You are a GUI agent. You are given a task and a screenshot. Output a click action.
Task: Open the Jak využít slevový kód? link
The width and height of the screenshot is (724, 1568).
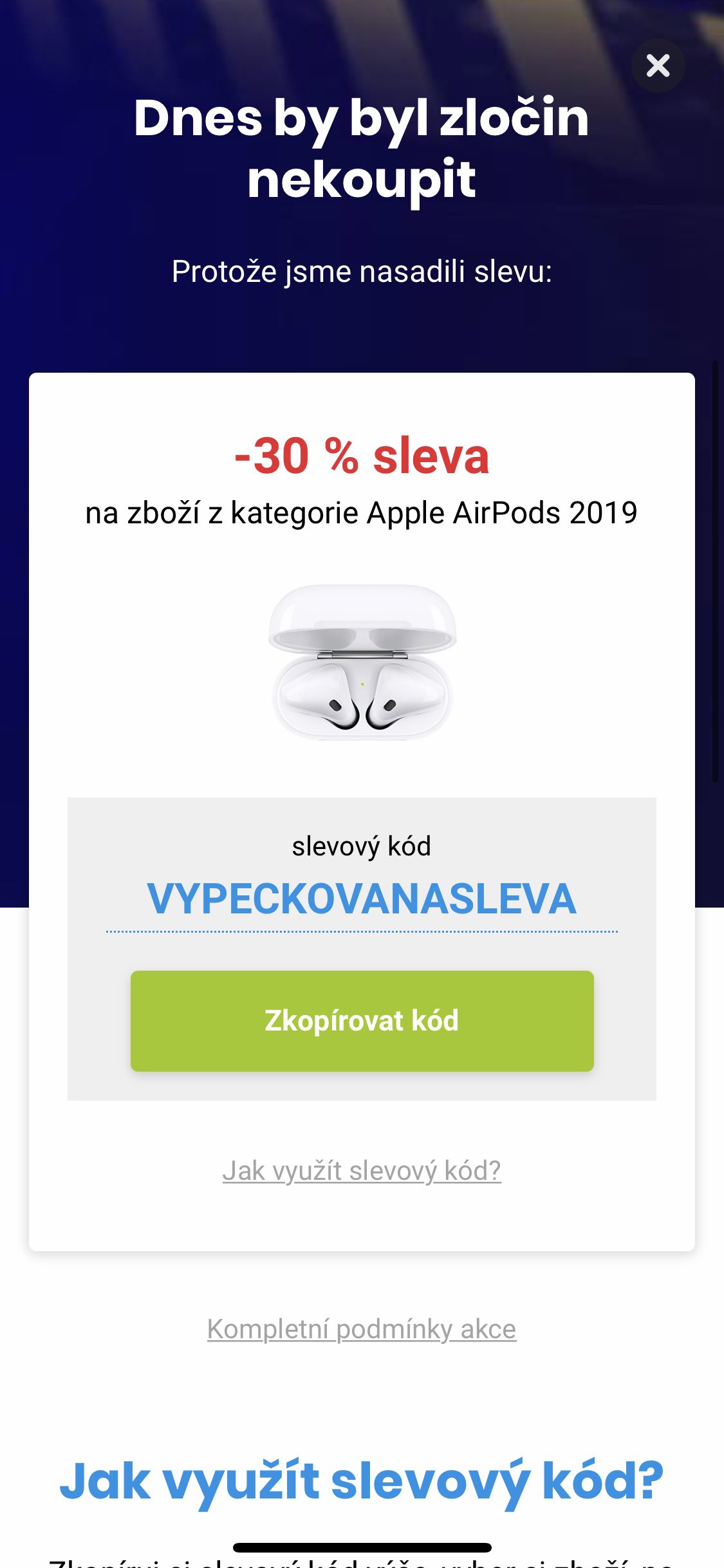click(x=362, y=1170)
